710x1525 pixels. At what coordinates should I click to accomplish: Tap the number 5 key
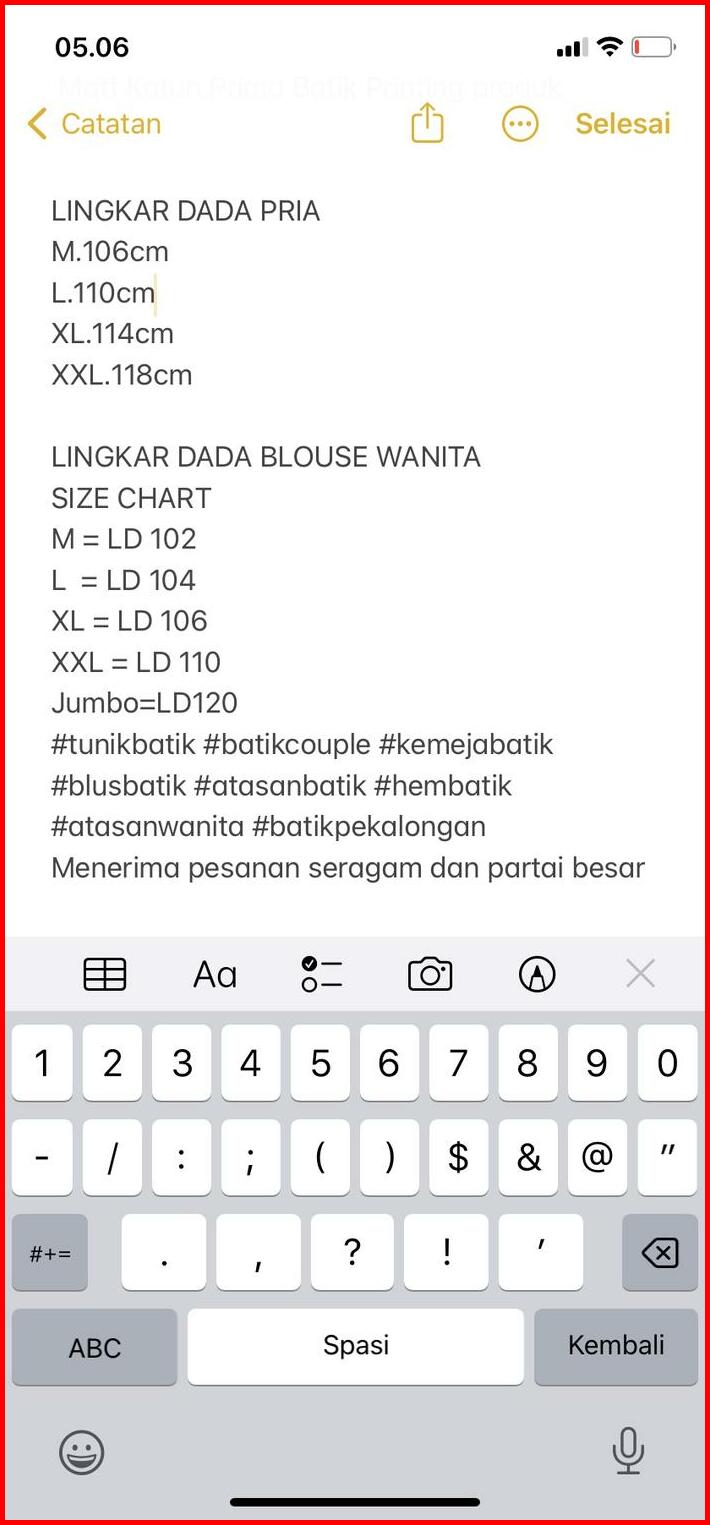coord(320,1063)
